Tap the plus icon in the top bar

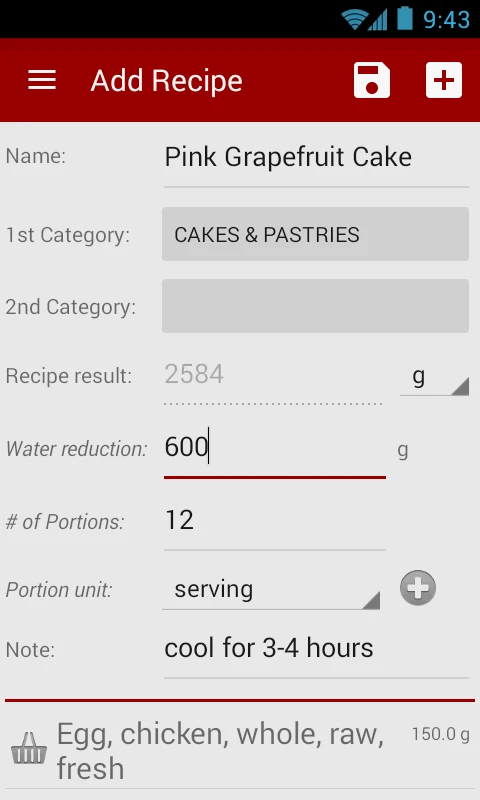click(x=444, y=80)
